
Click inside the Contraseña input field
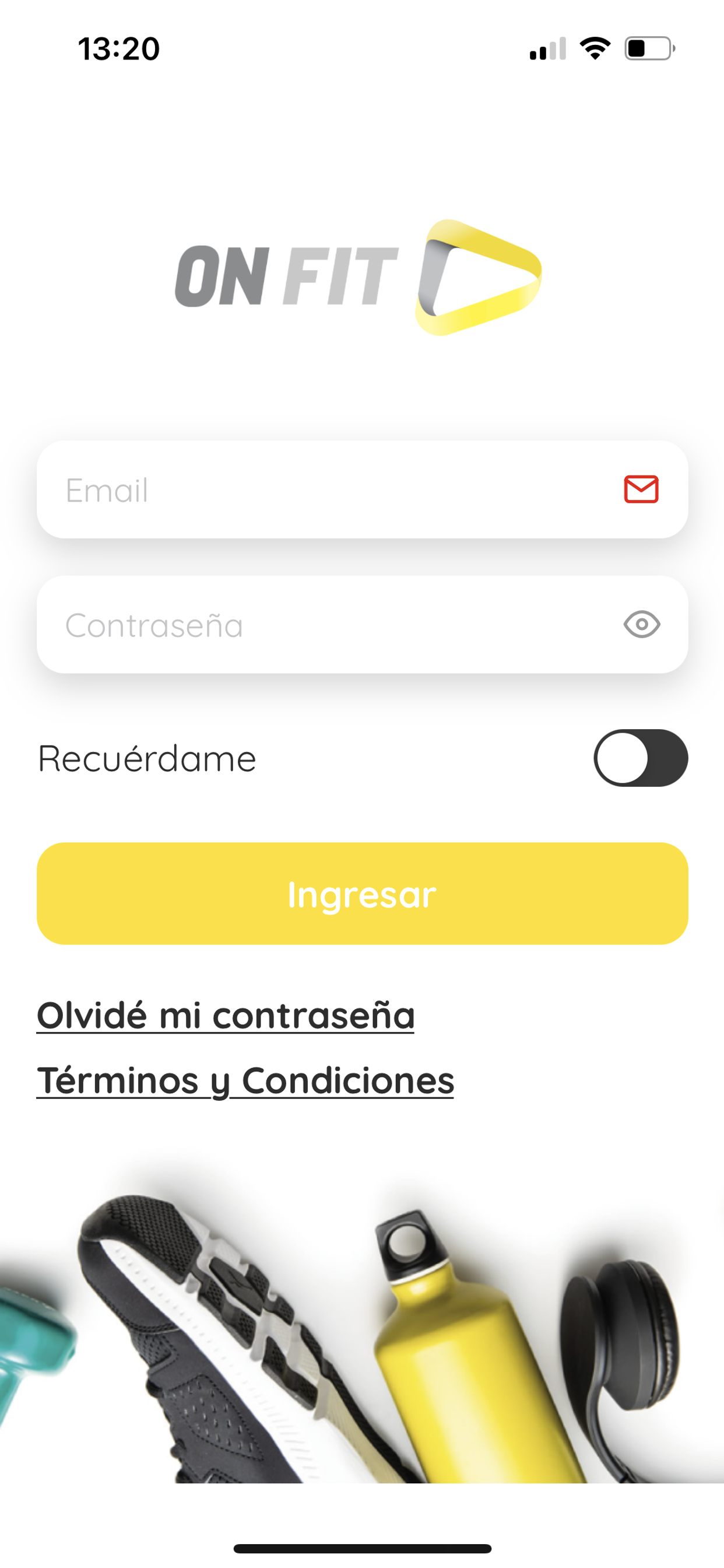pyautogui.click(x=274, y=625)
